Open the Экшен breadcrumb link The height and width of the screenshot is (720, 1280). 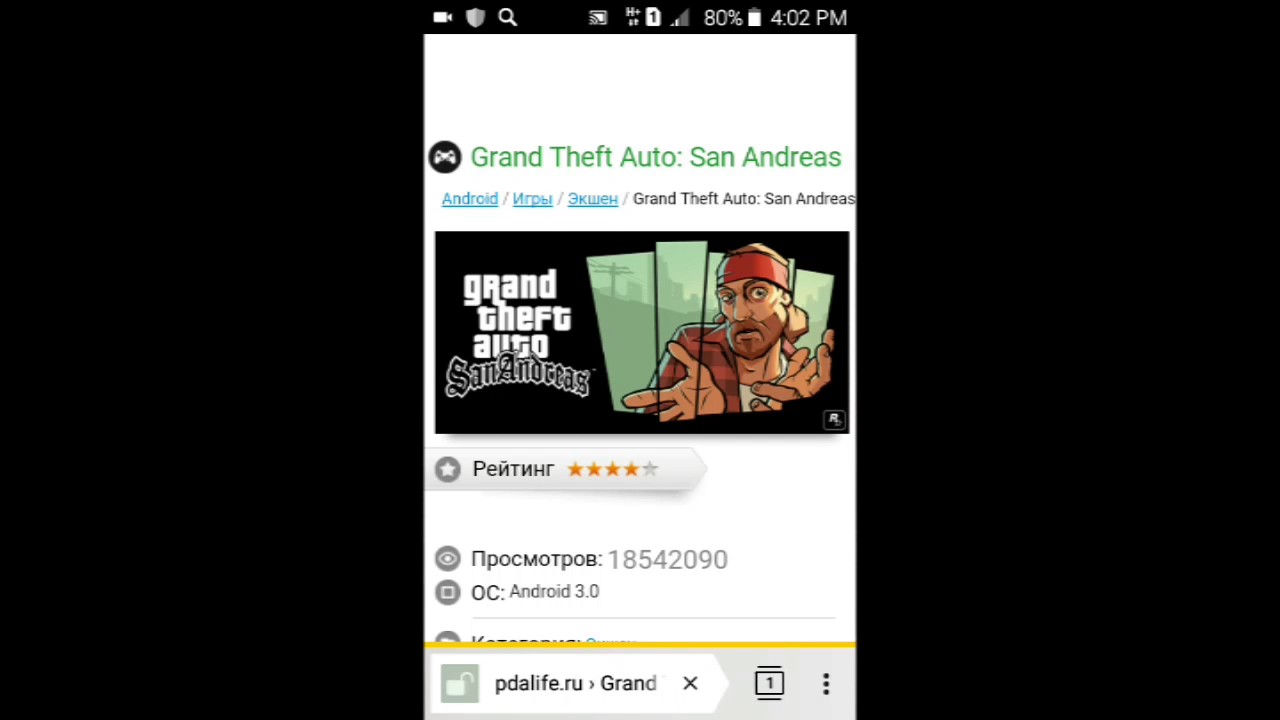(592, 199)
